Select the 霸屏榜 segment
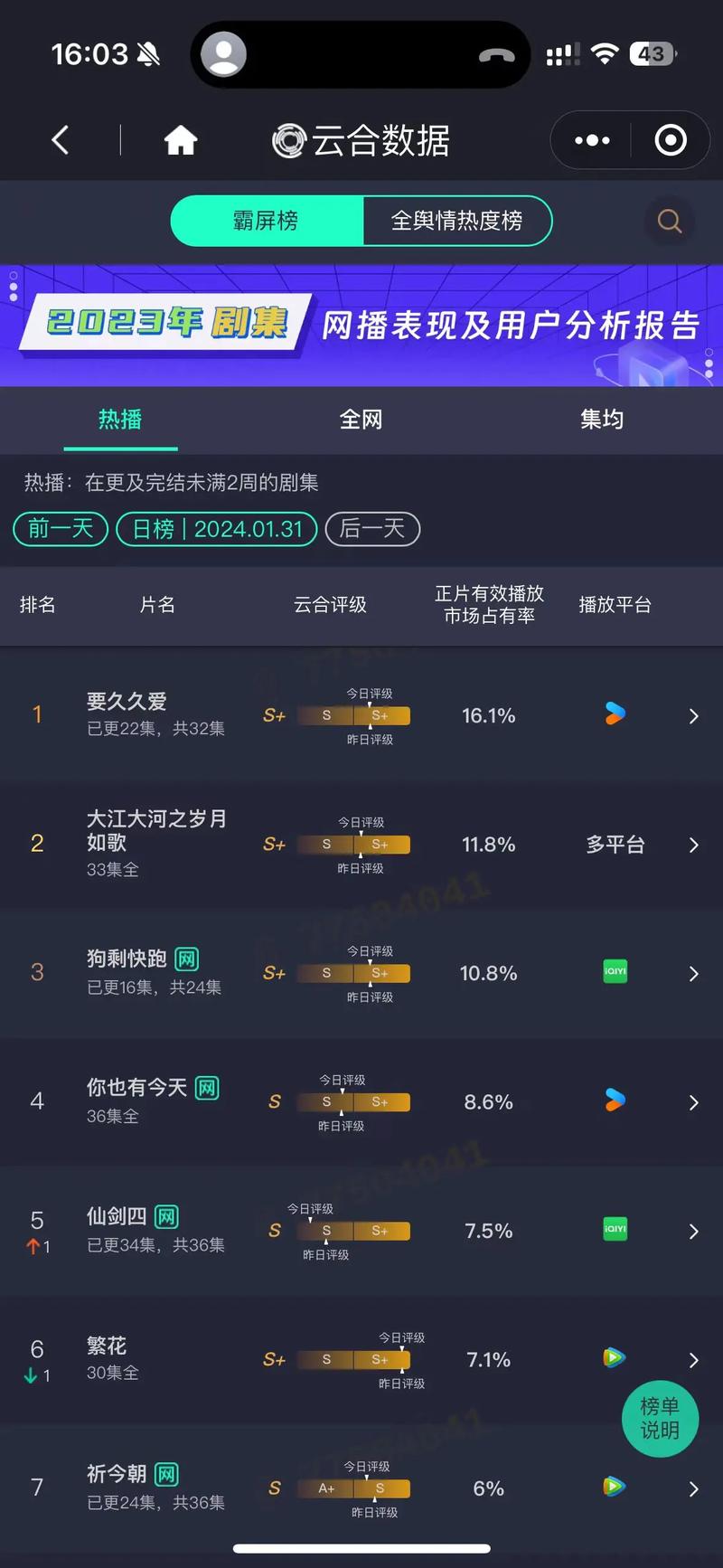Viewport: 723px width, 1568px height. click(x=266, y=221)
